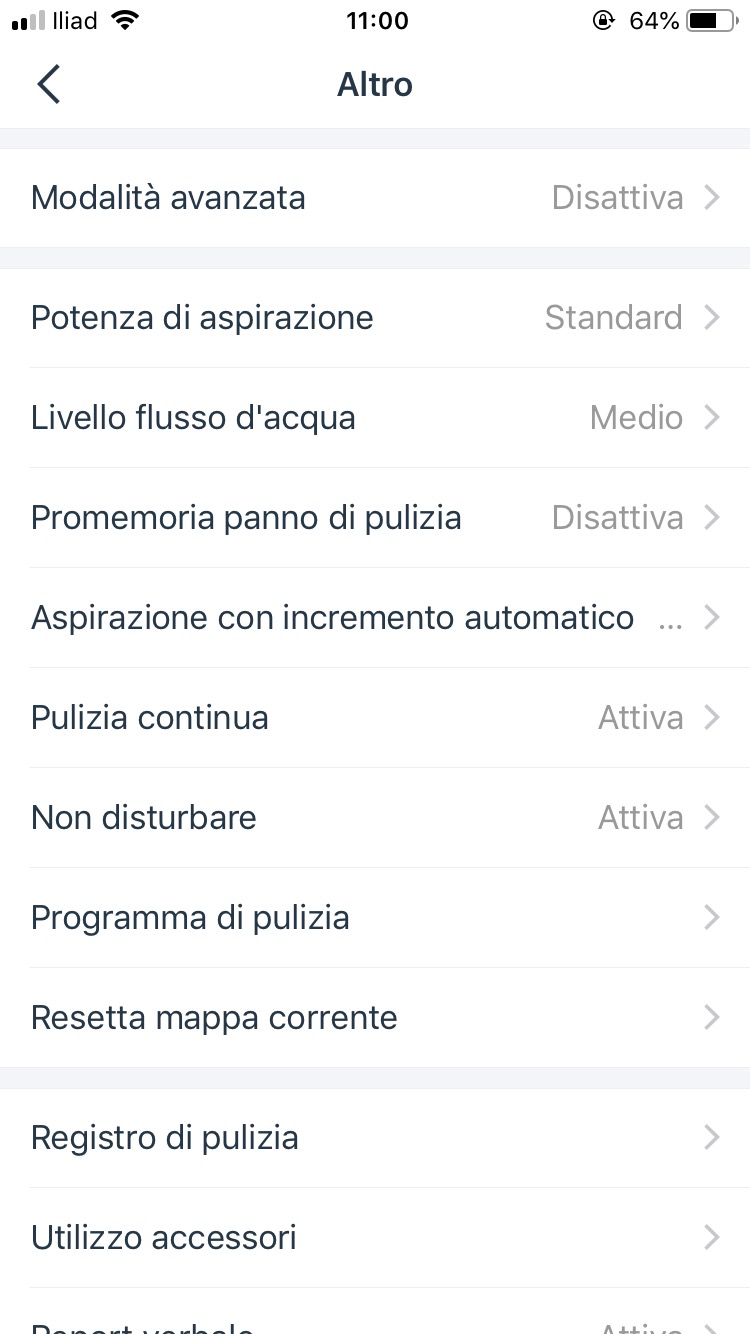
Task: Open Promemoria panno di pulizia
Action: point(375,518)
